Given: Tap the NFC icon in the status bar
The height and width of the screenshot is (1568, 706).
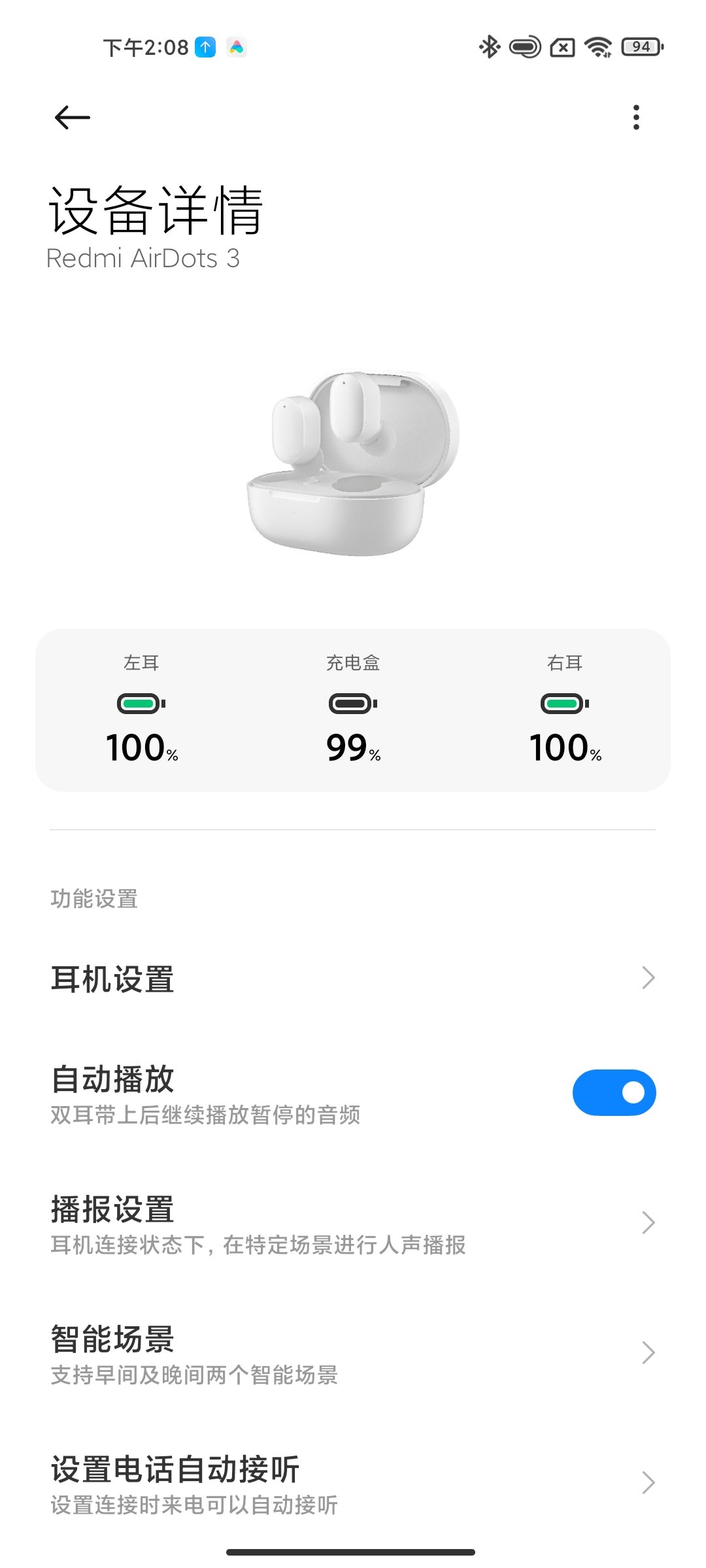Looking at the screenshot, I should tap(524, 47).
